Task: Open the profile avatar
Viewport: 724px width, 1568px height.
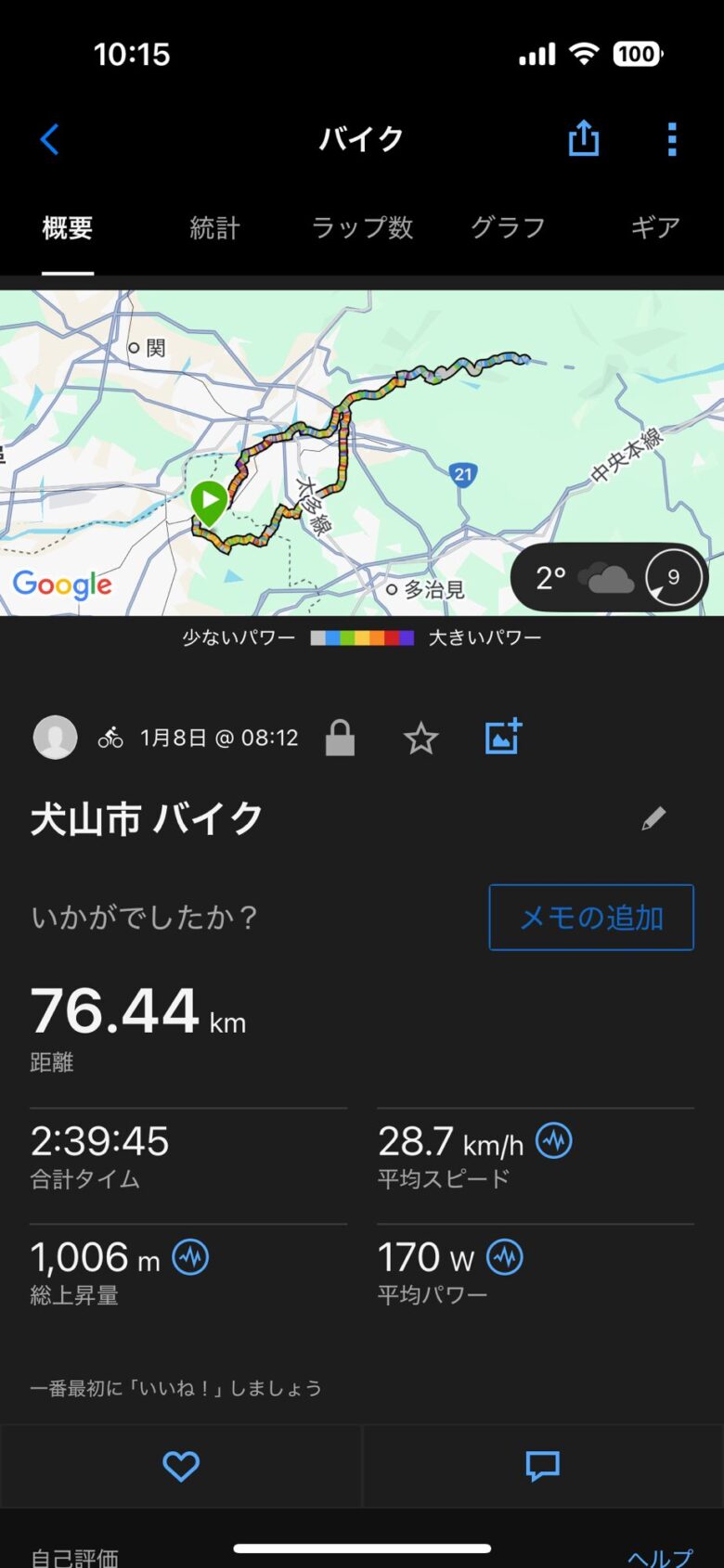Action: [56, 739]
